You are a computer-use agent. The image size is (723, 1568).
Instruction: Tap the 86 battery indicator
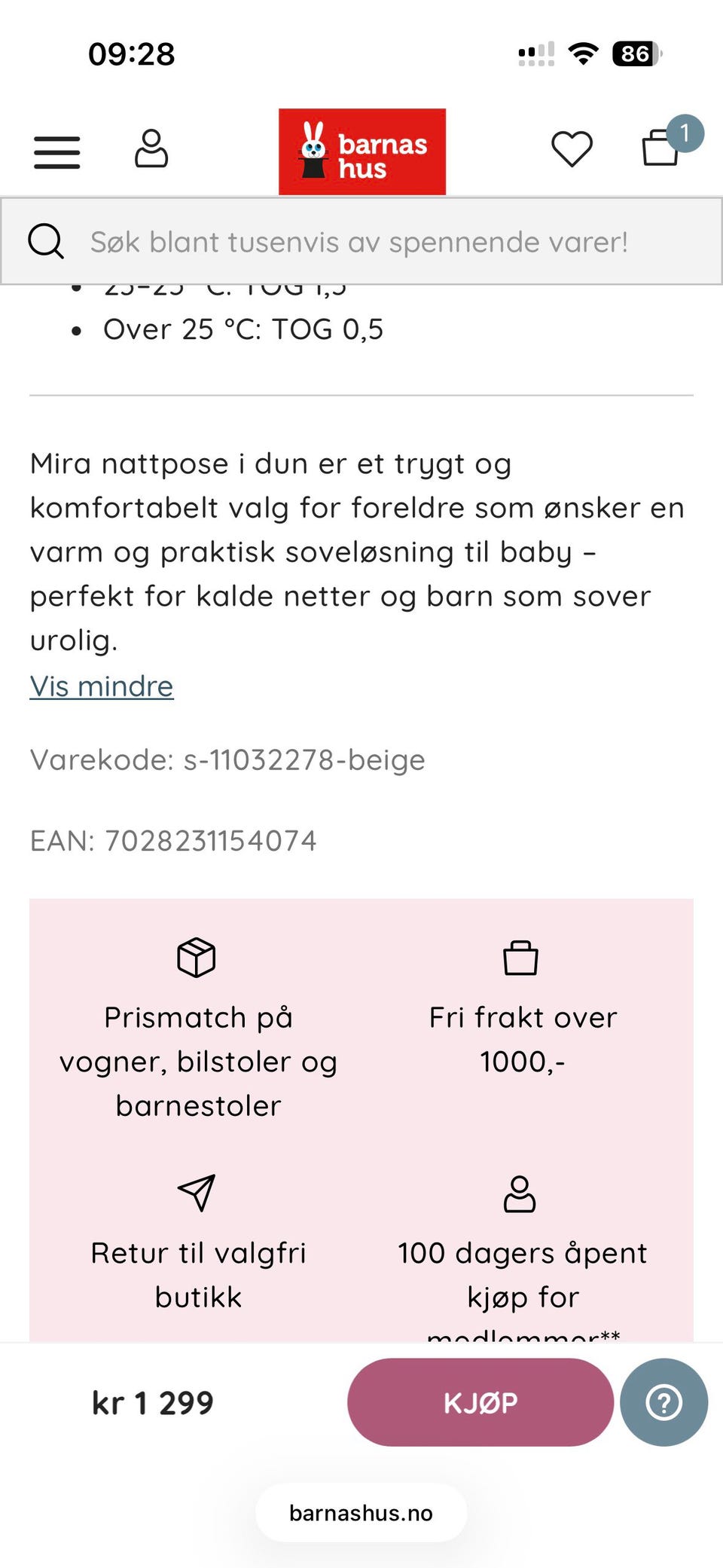(634, 53)
